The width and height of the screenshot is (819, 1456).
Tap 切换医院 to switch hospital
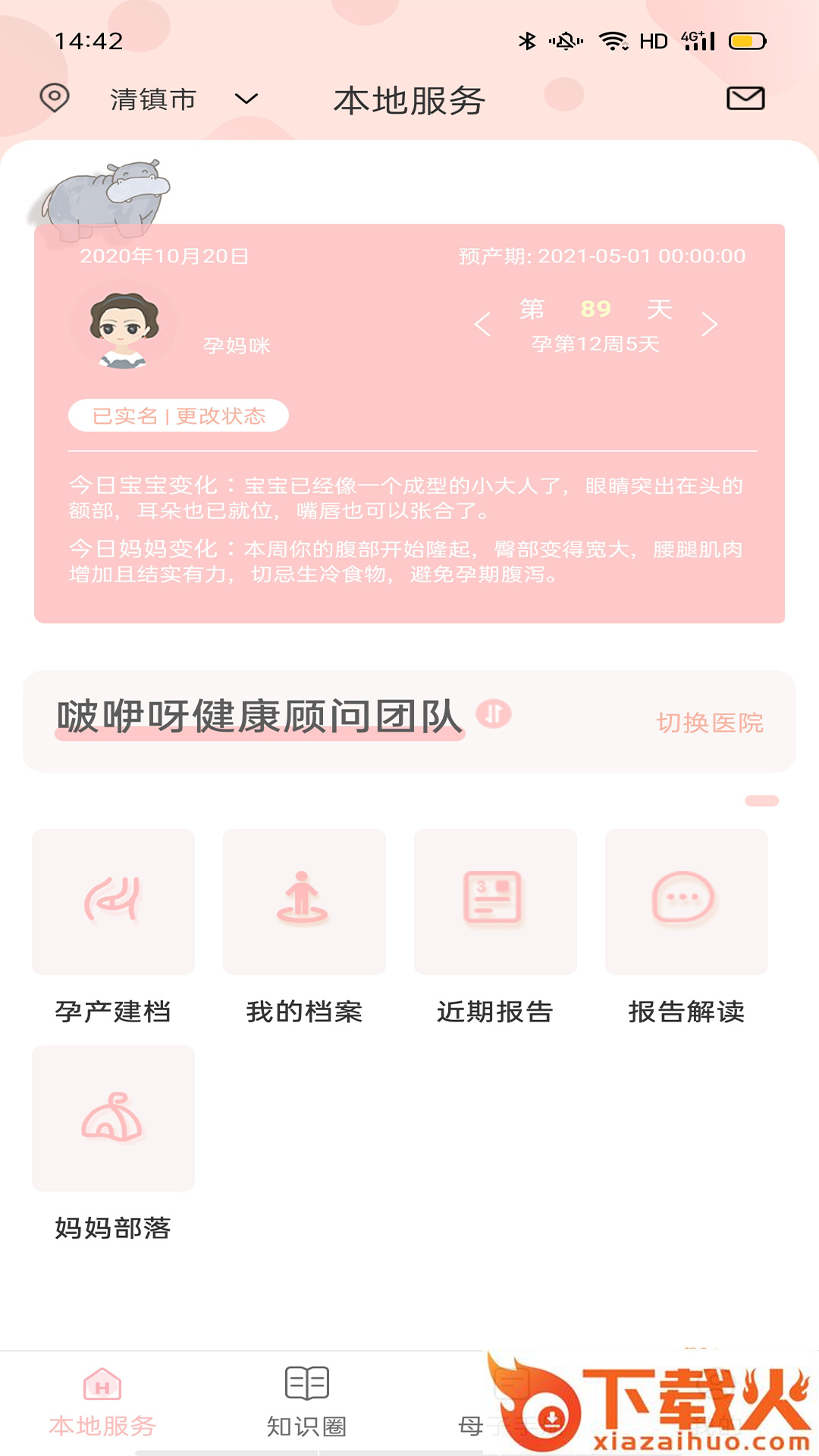click(709, 723)
